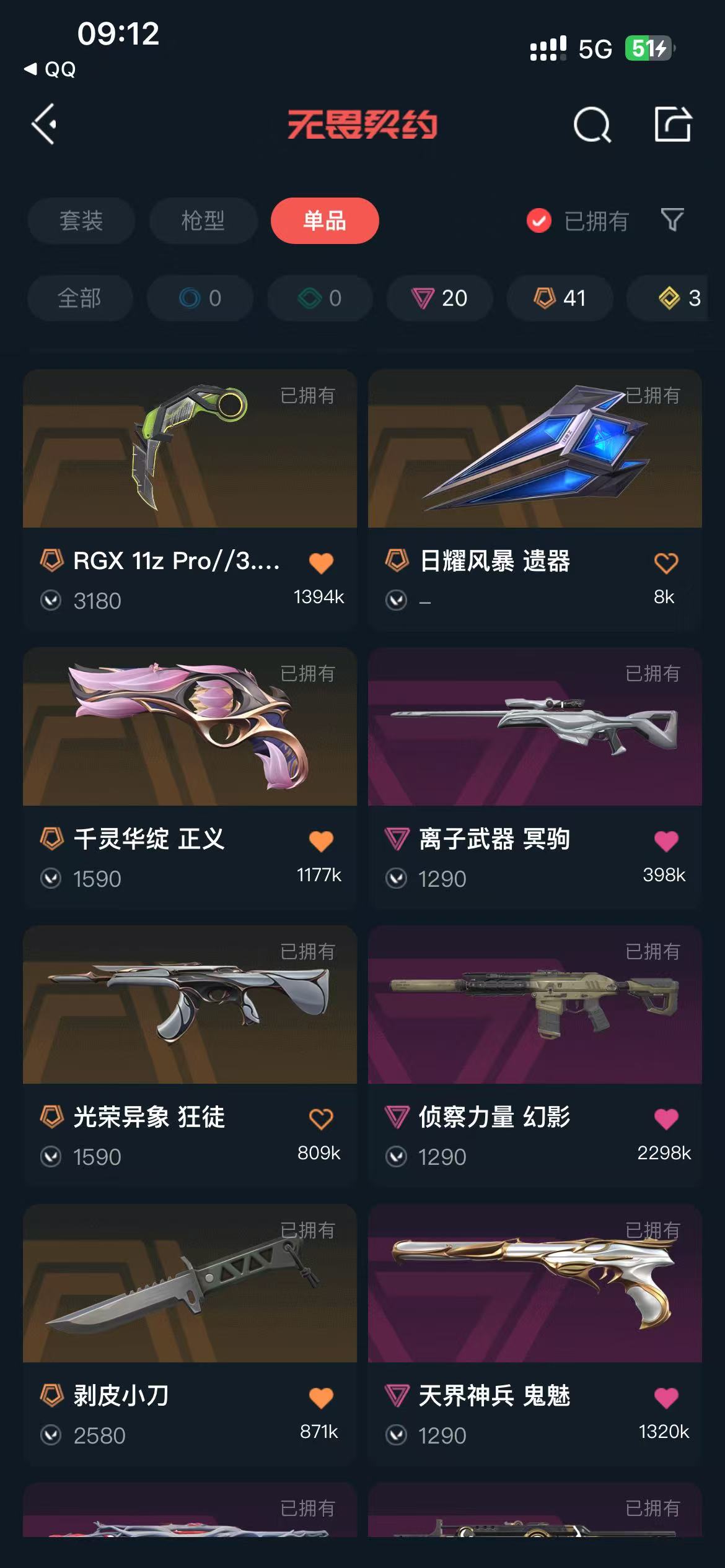Toggle the 已拥有 owned-only checkbox
Viewport: 725px width, 1568px height.
(539, 220)
